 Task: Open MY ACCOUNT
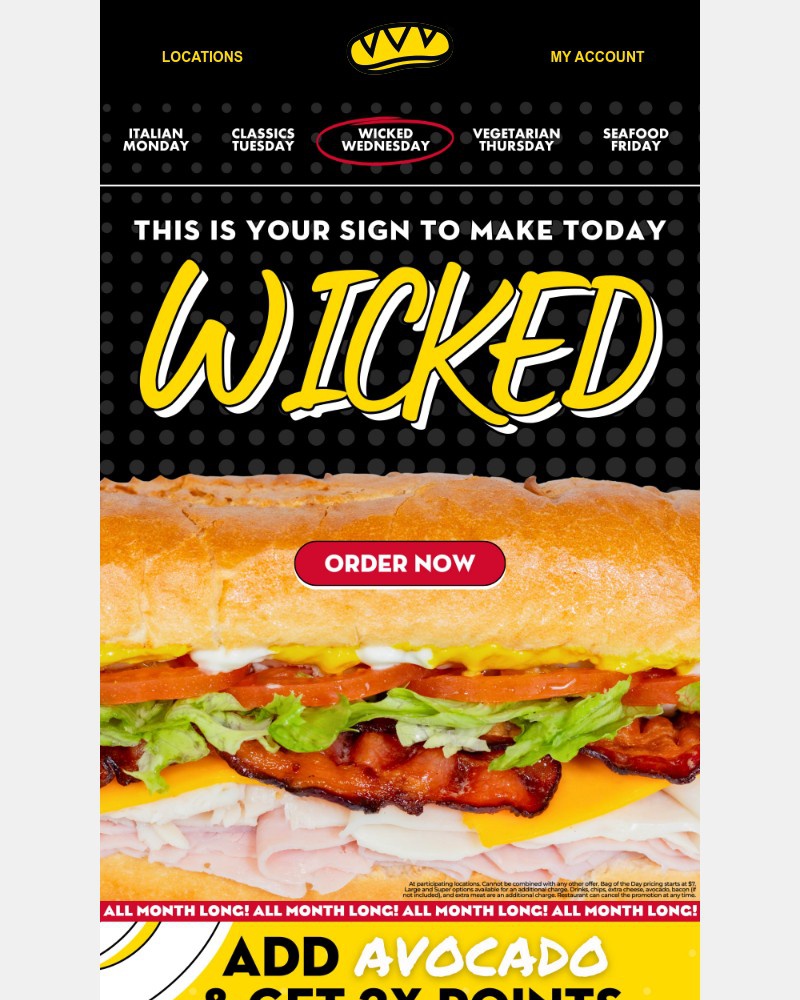(597, 57)
